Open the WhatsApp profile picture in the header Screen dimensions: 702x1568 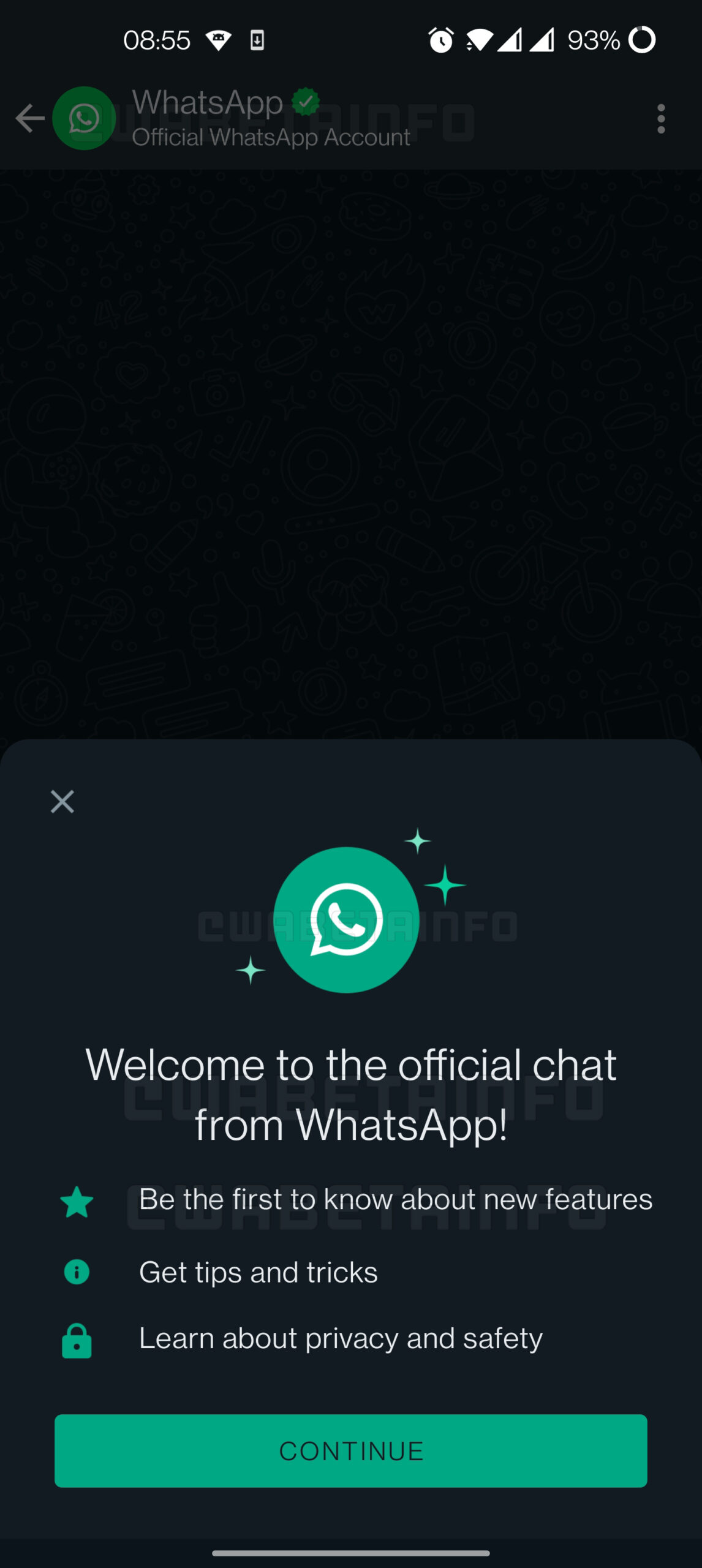83,118
